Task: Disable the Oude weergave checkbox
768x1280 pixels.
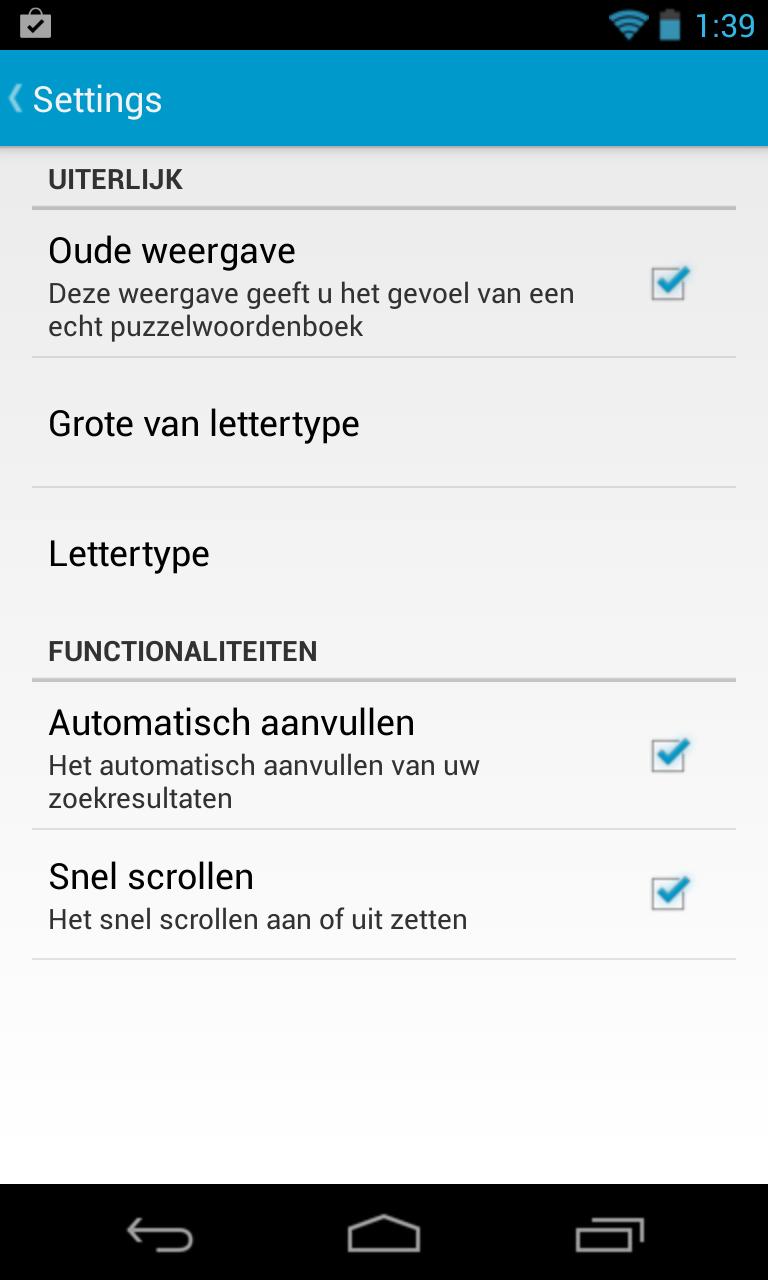Action: click(x=669, y=284)
